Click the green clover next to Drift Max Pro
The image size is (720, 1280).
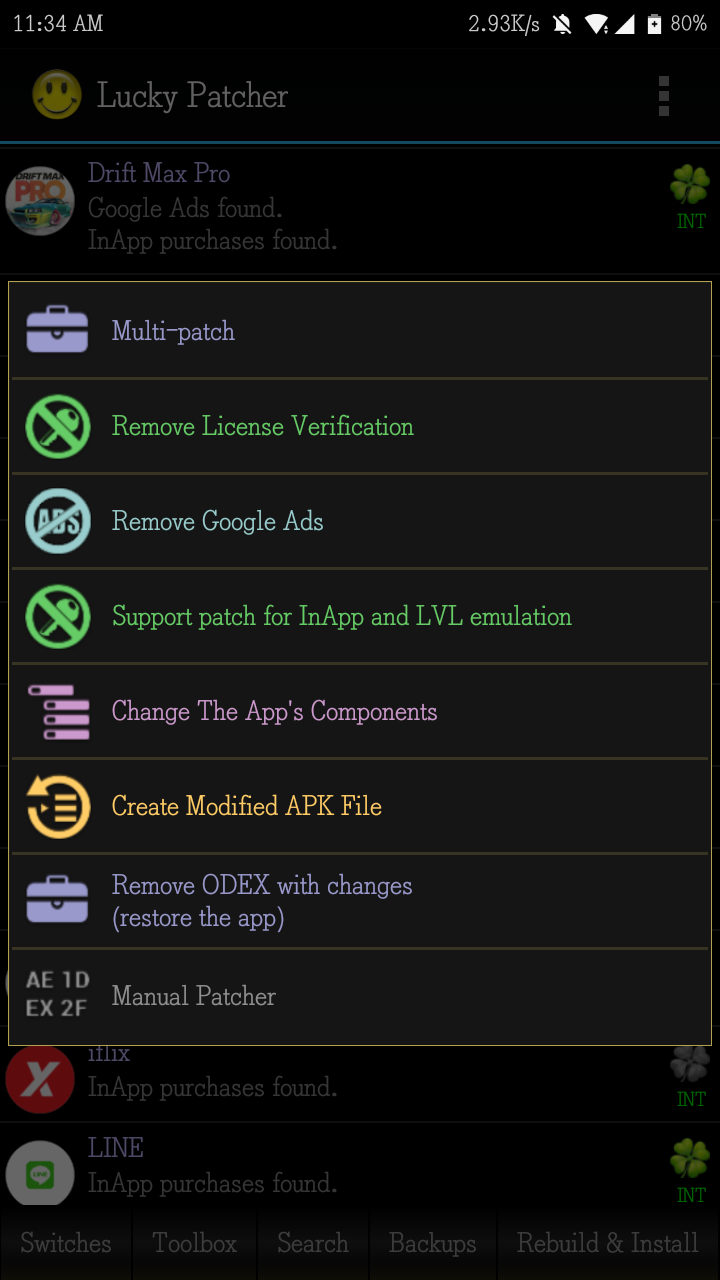coord(690,195)
